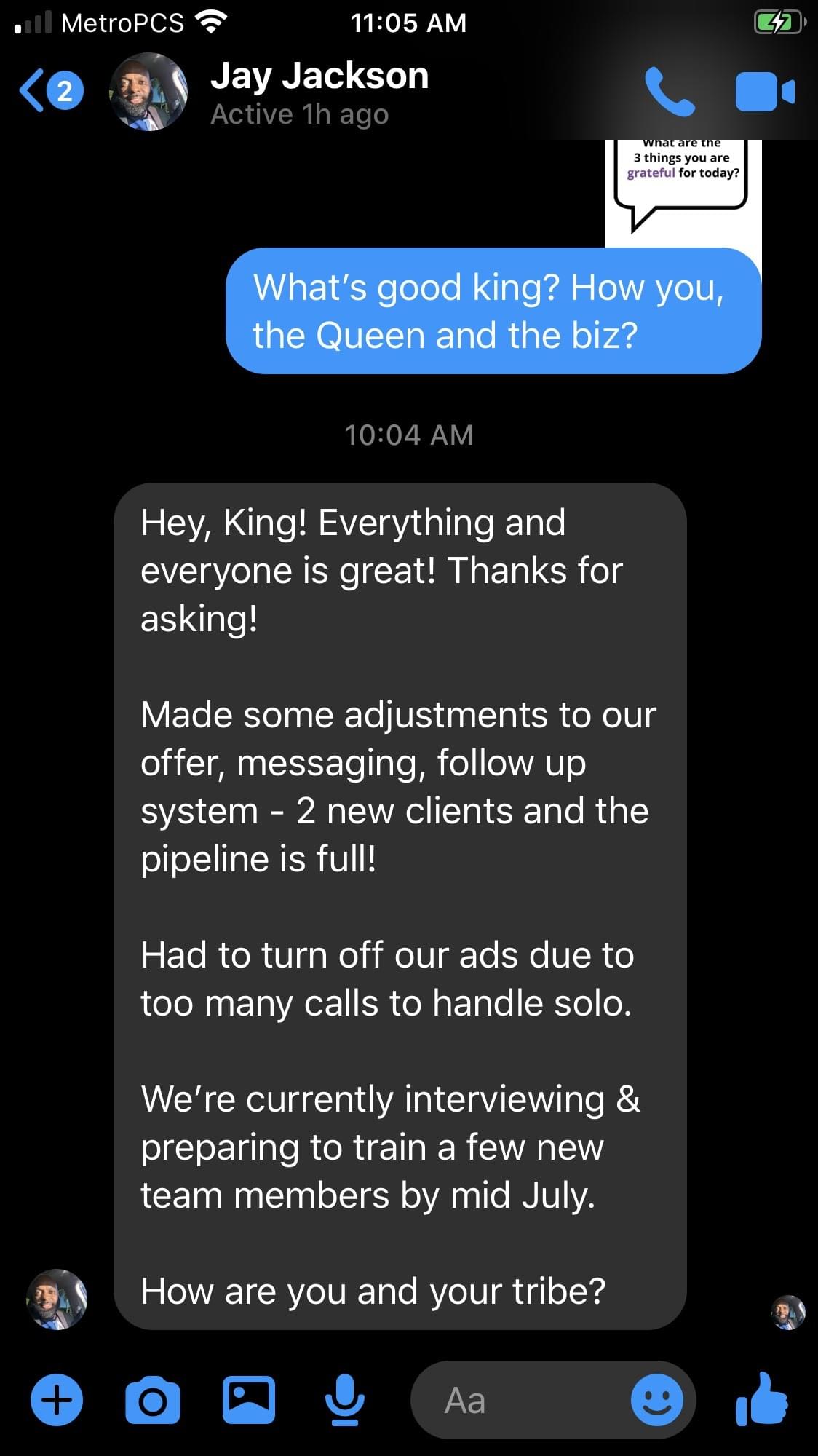The width and height of the screenshot is (818, 1456).
Task: Start a voice call with Jay Jackson
Action: pyautogui.click(x=669, y=92)
